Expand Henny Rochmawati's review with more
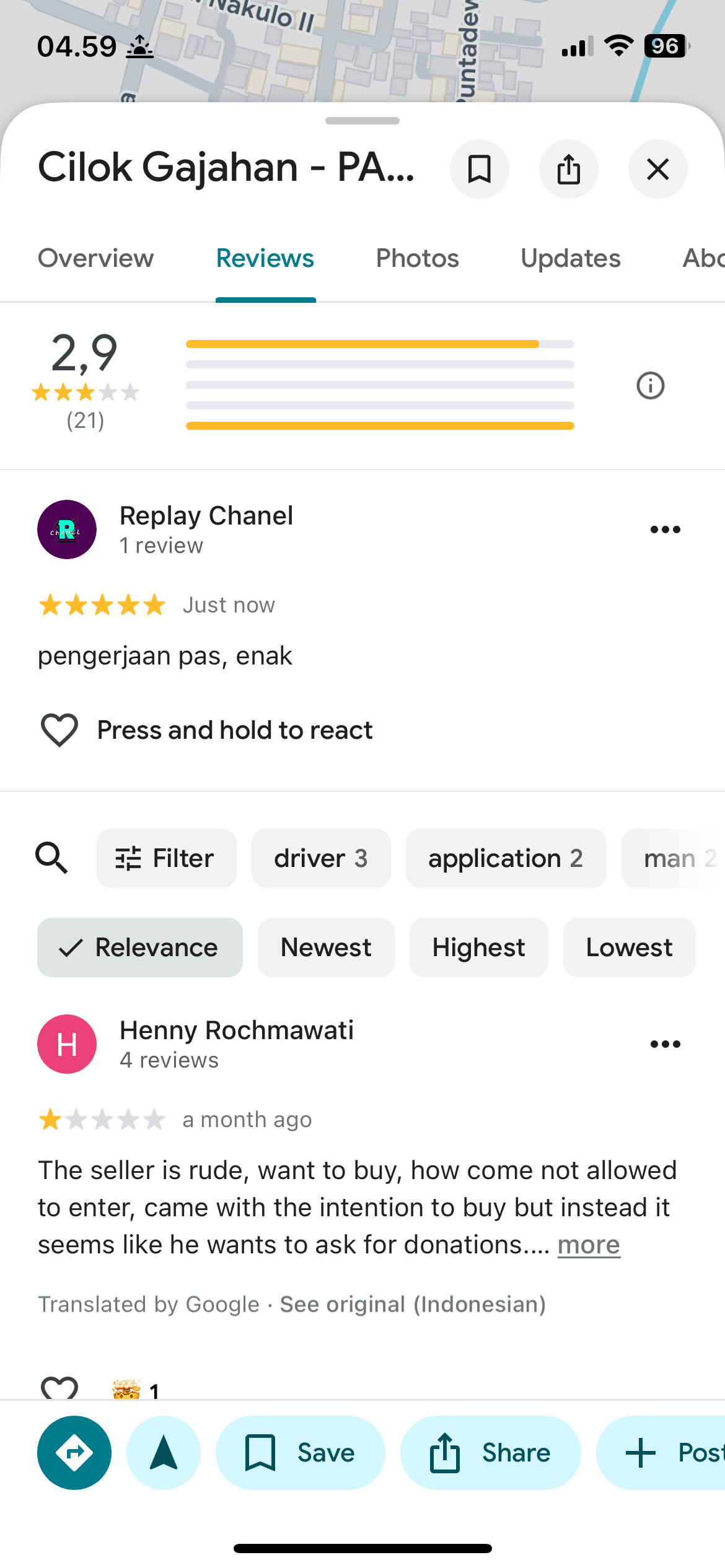725x1568 pixels. pos(589,1245)
